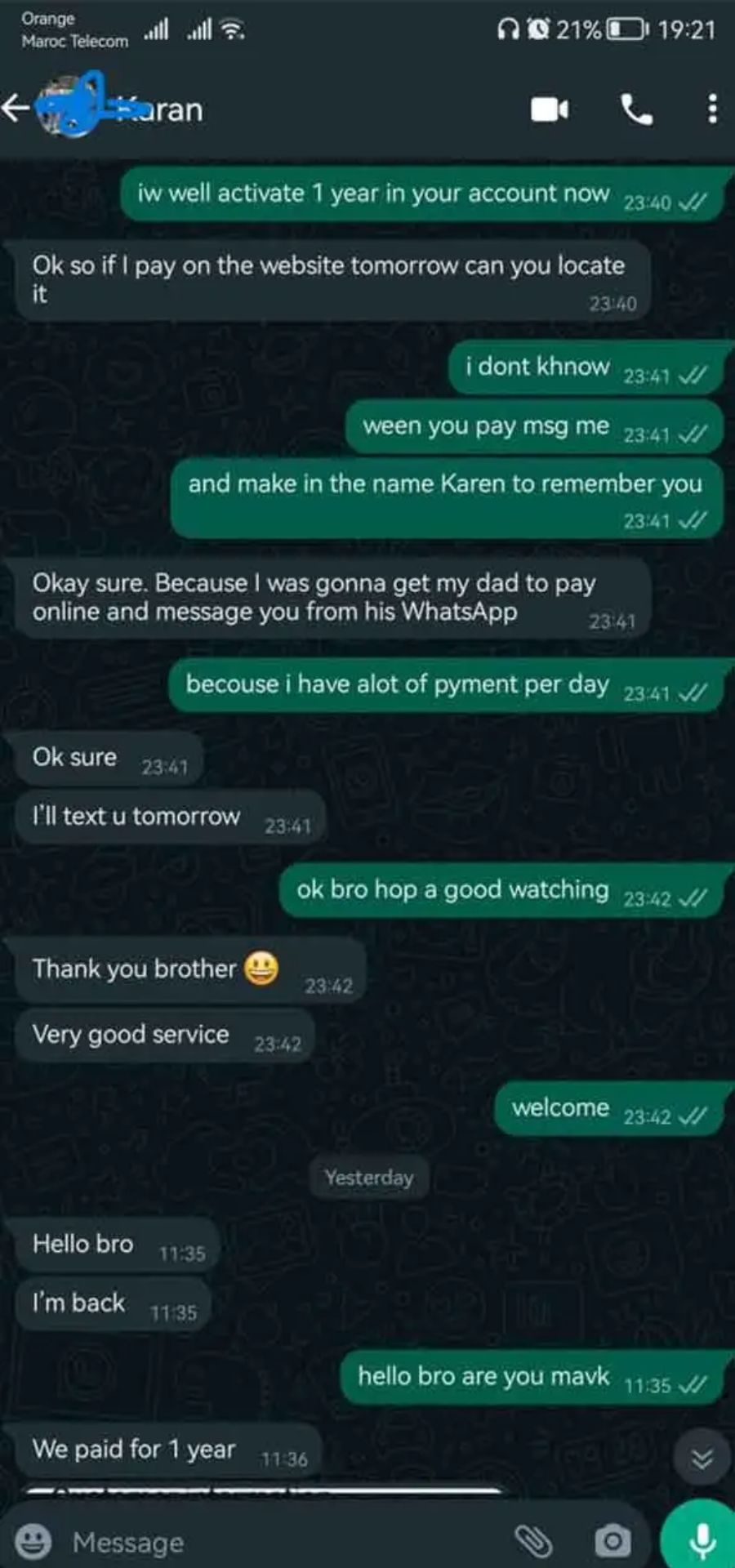Attach a file with the paperclip
This screenshot has width=735, height=1568.
click(534, 1541)
